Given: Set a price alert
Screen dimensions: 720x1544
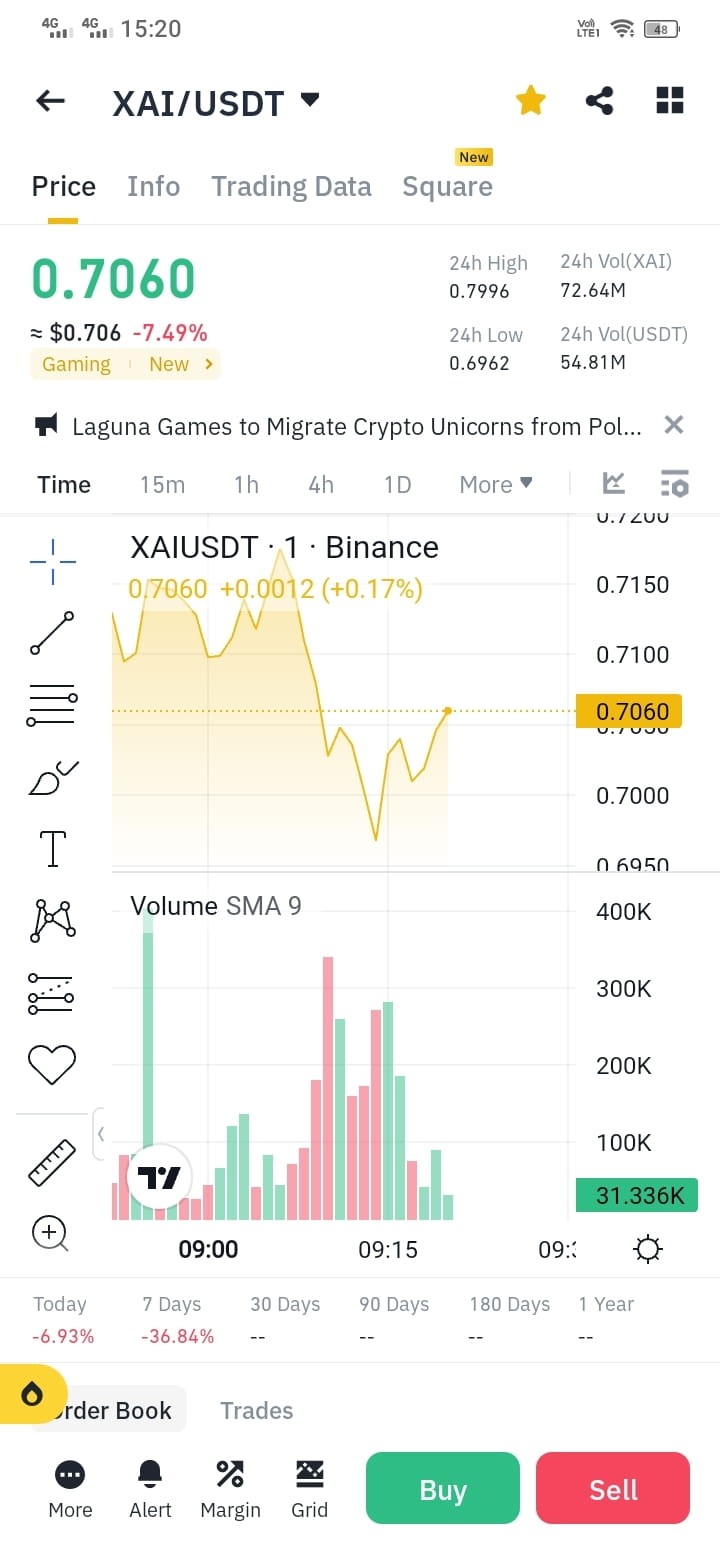Looking at the screenshot, I should (x=150, y=1487).
